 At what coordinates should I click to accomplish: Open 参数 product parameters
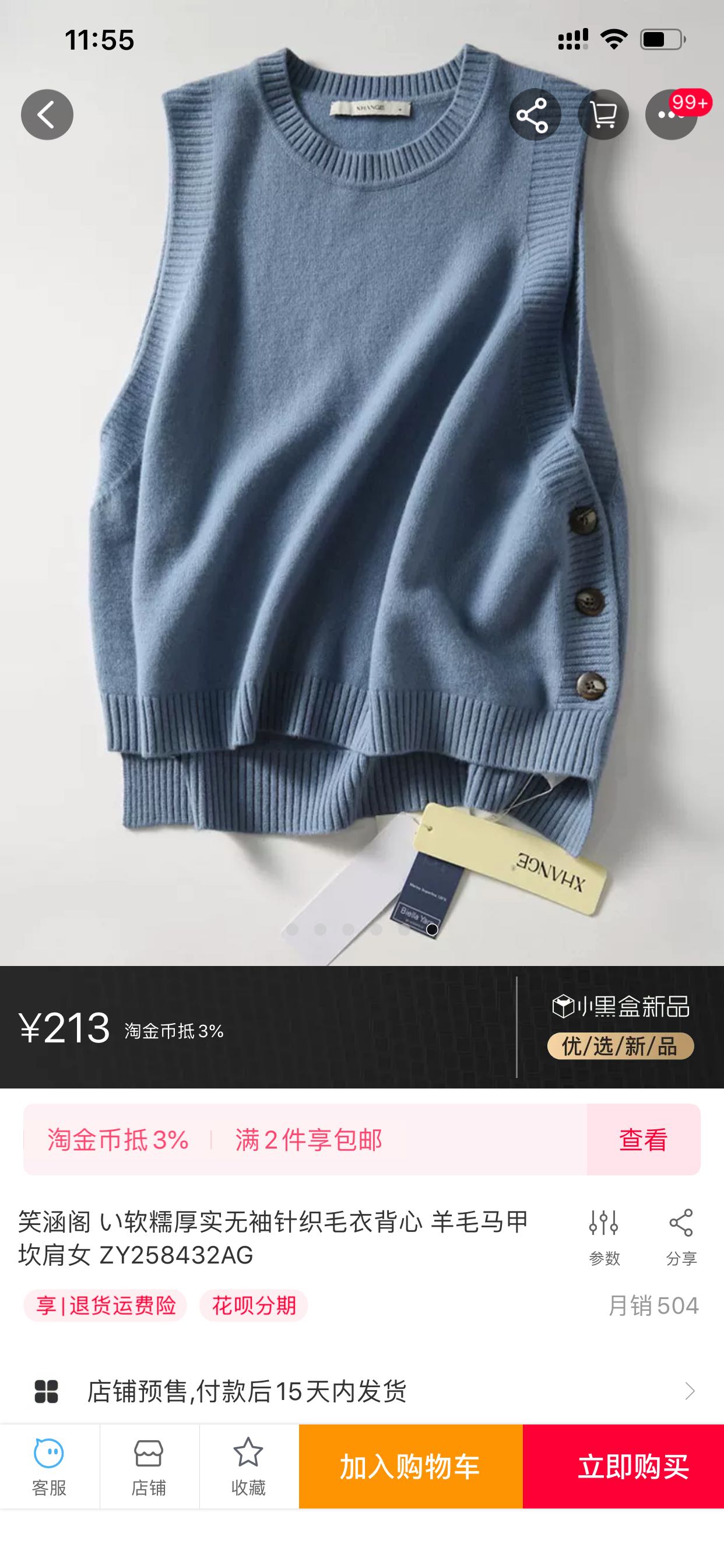[603, 1237]
